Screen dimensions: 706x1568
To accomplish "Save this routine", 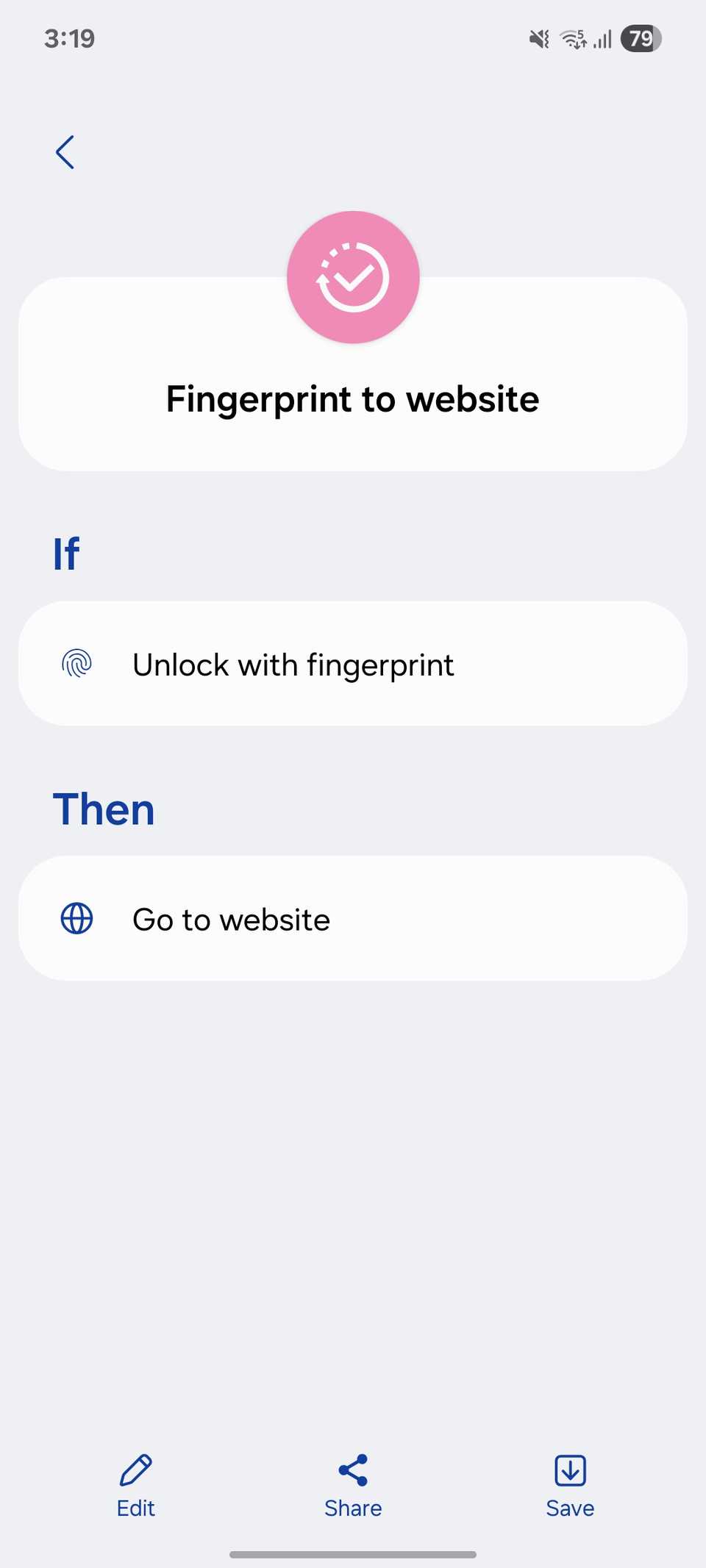I will (570, 1485).
